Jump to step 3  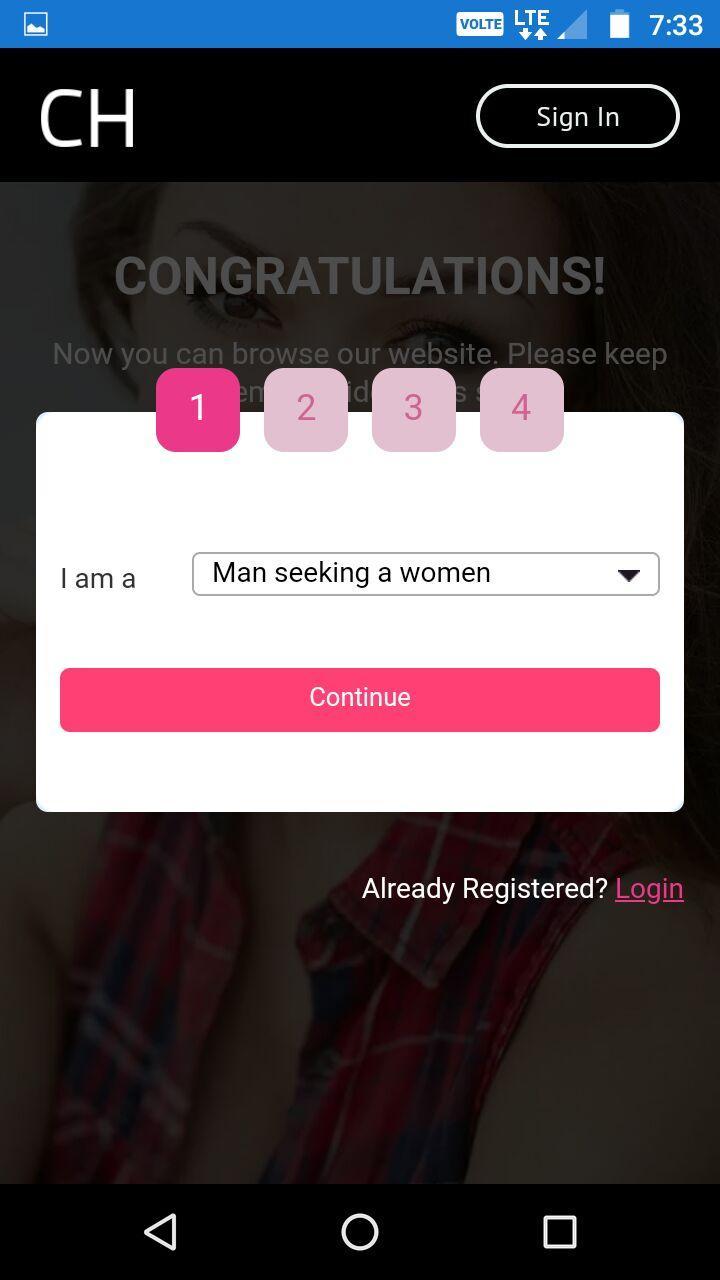pyautogui.click(x=414, y=409)
